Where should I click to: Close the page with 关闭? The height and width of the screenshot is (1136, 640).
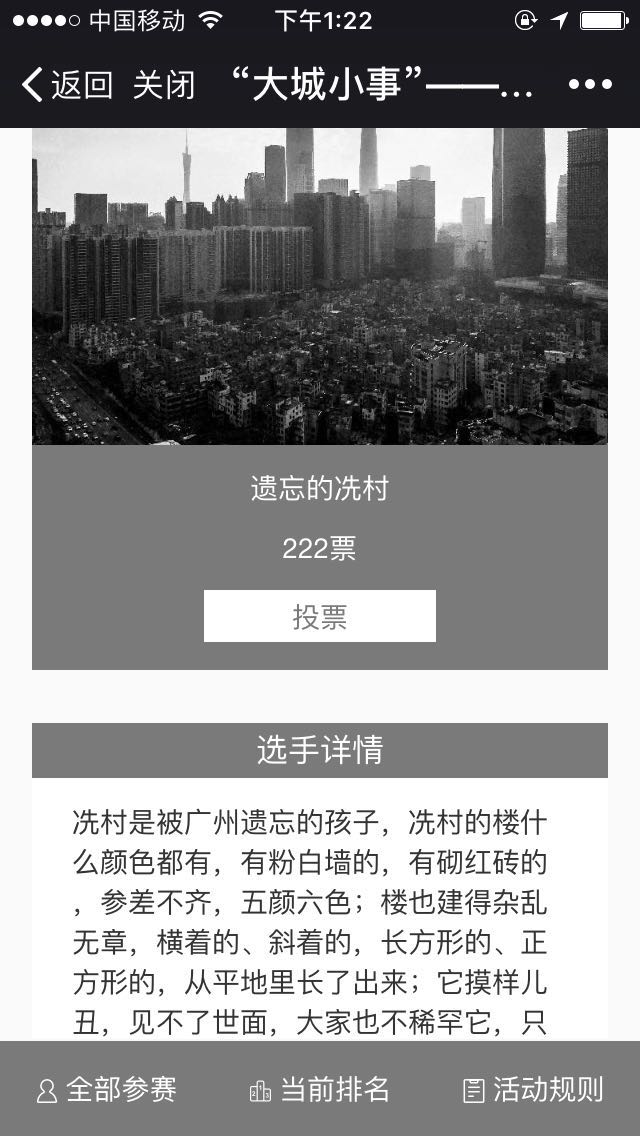coord(163,85)
